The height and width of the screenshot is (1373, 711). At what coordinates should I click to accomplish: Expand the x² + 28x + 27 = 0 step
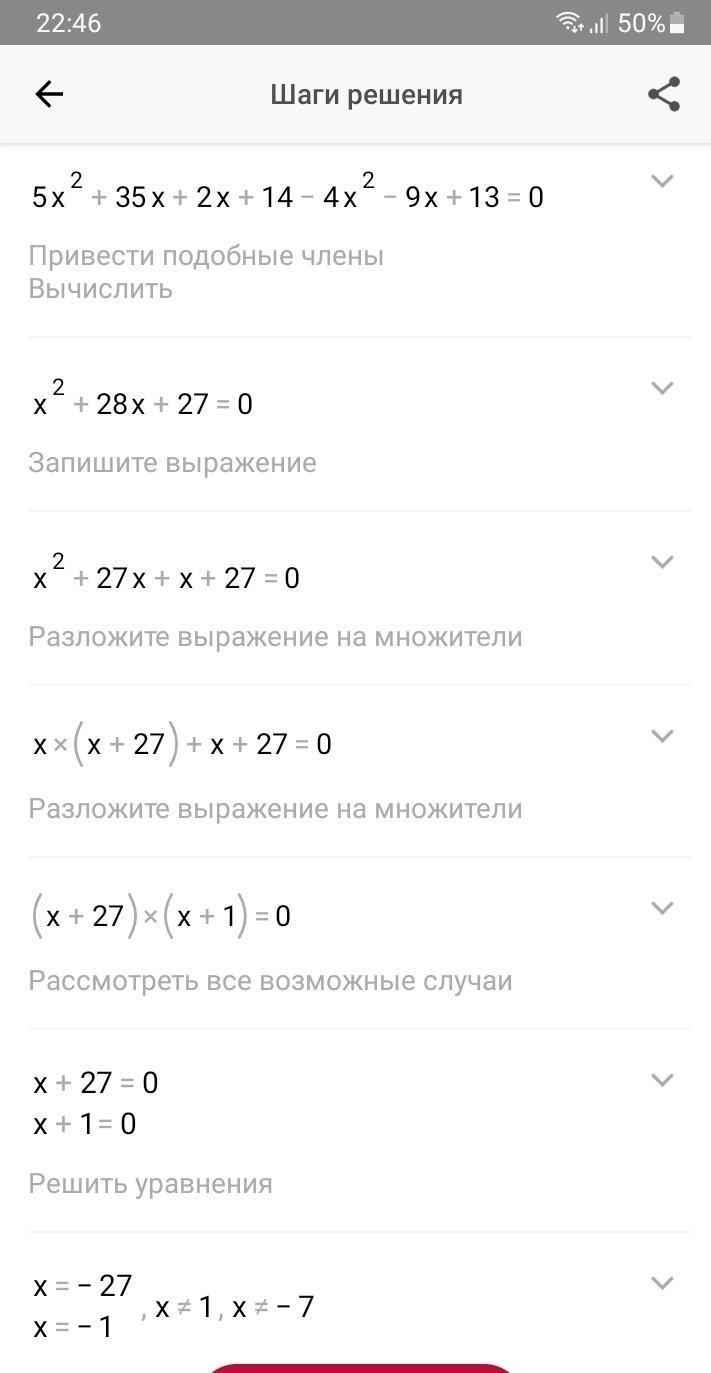point(662,388)
